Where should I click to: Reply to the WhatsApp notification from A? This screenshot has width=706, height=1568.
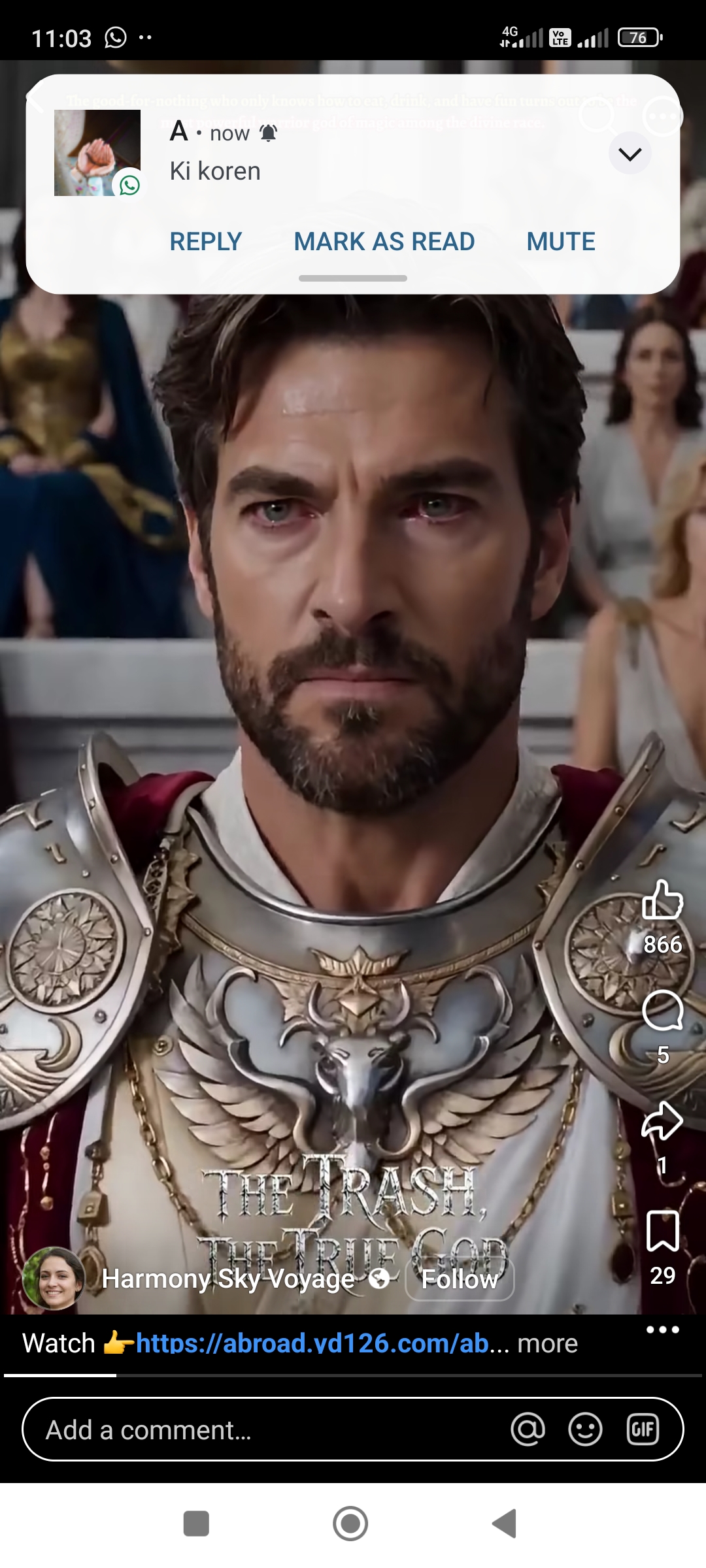click(205, 242)
